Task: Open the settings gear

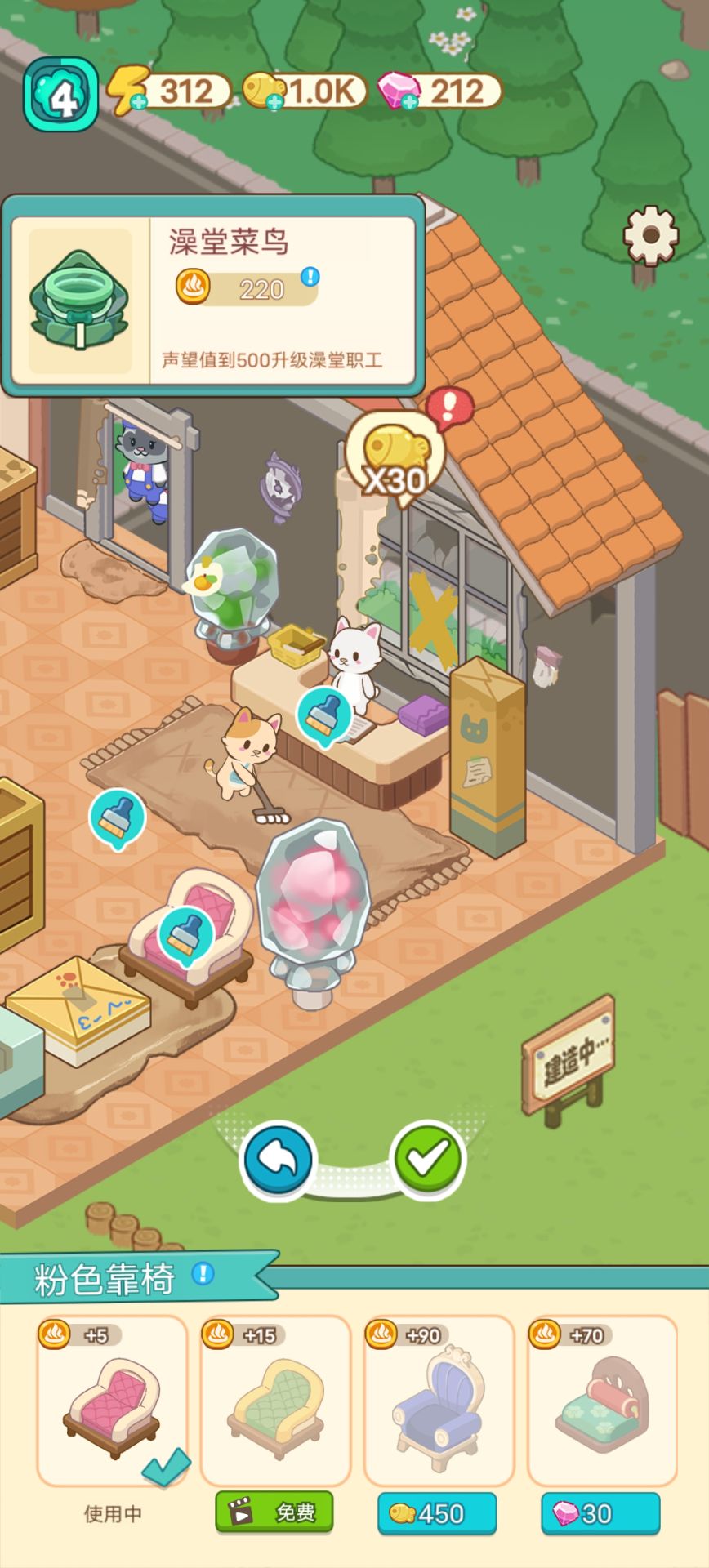Action: pos(650,235)
